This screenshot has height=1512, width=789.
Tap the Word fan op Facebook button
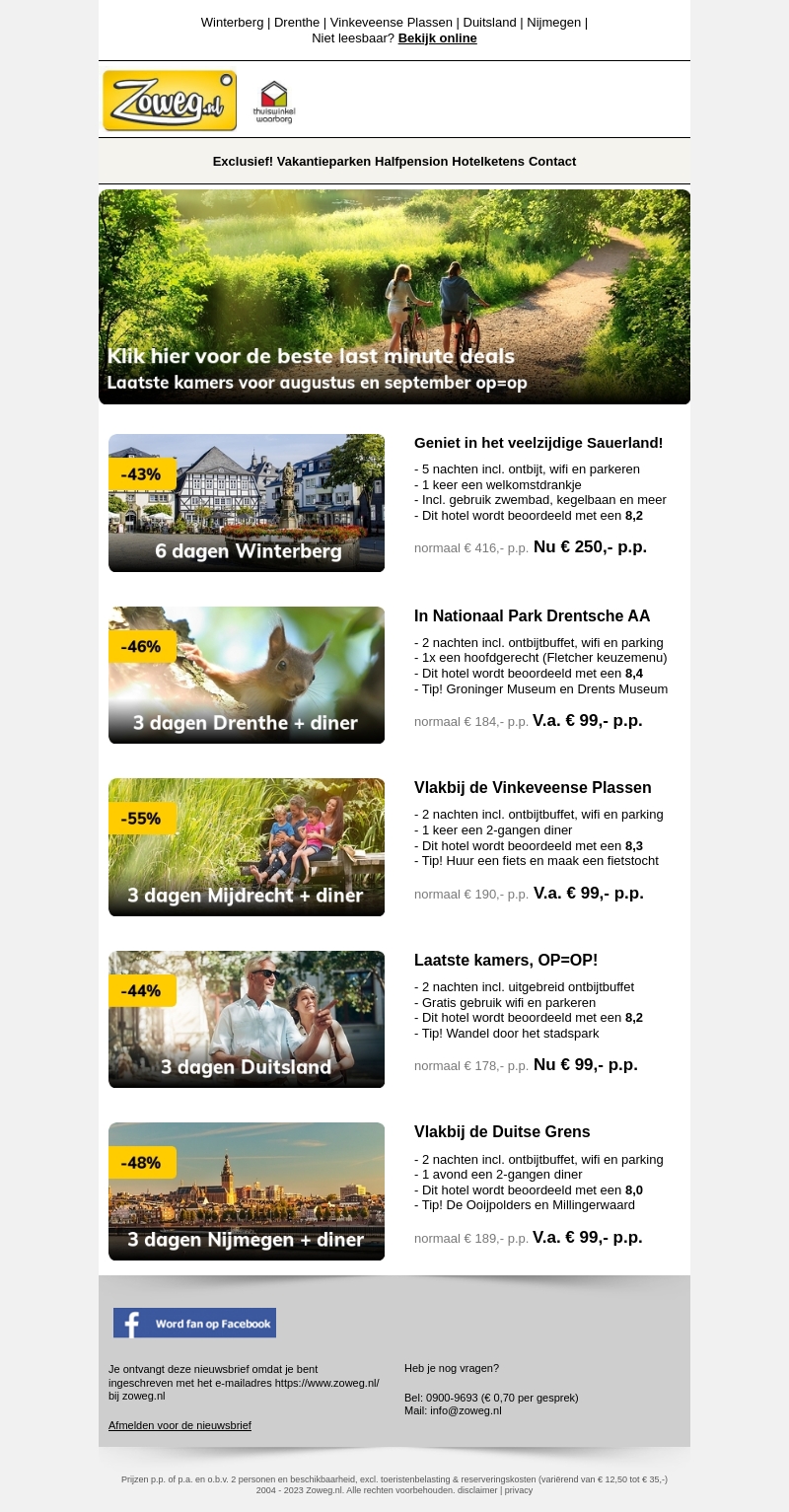194,1323
